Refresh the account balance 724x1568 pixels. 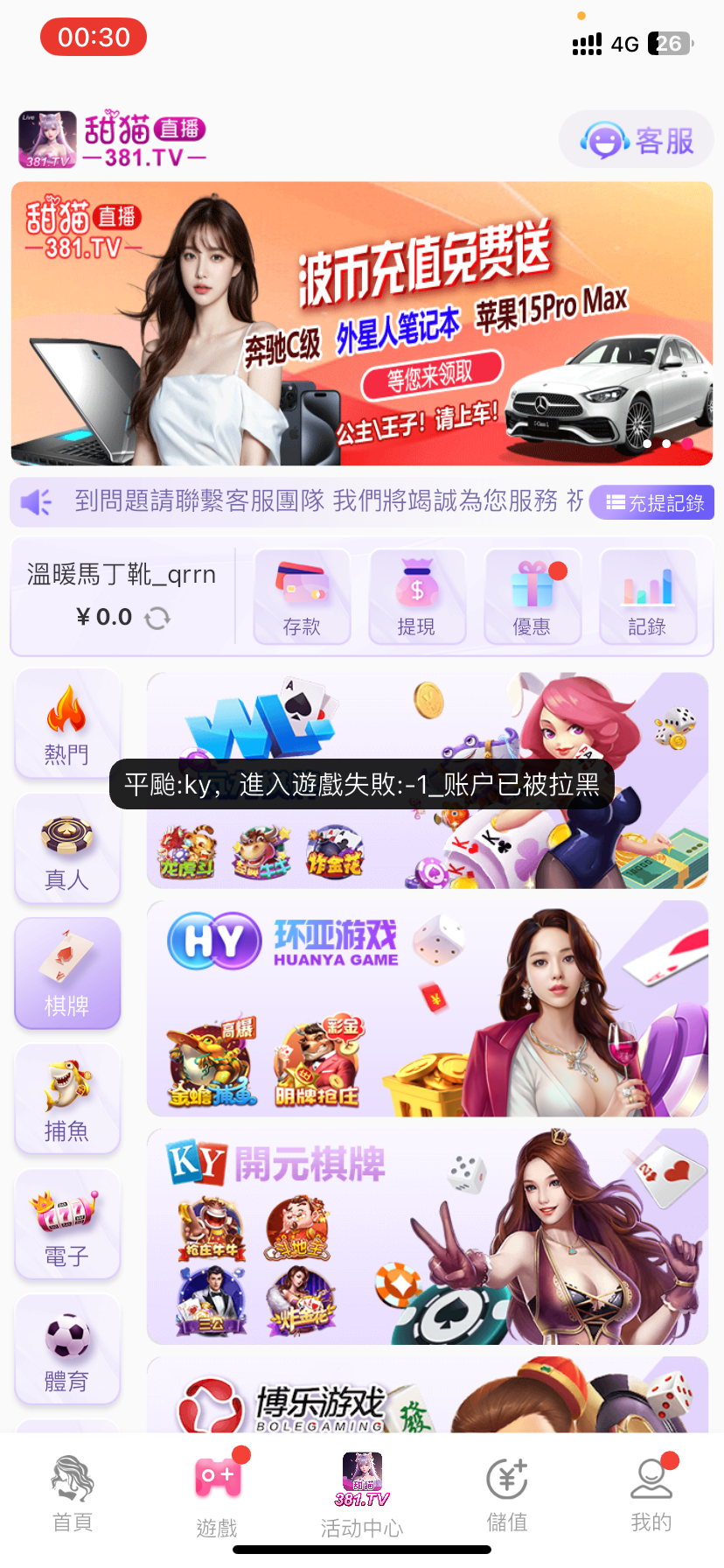click(x=157, y=619)
